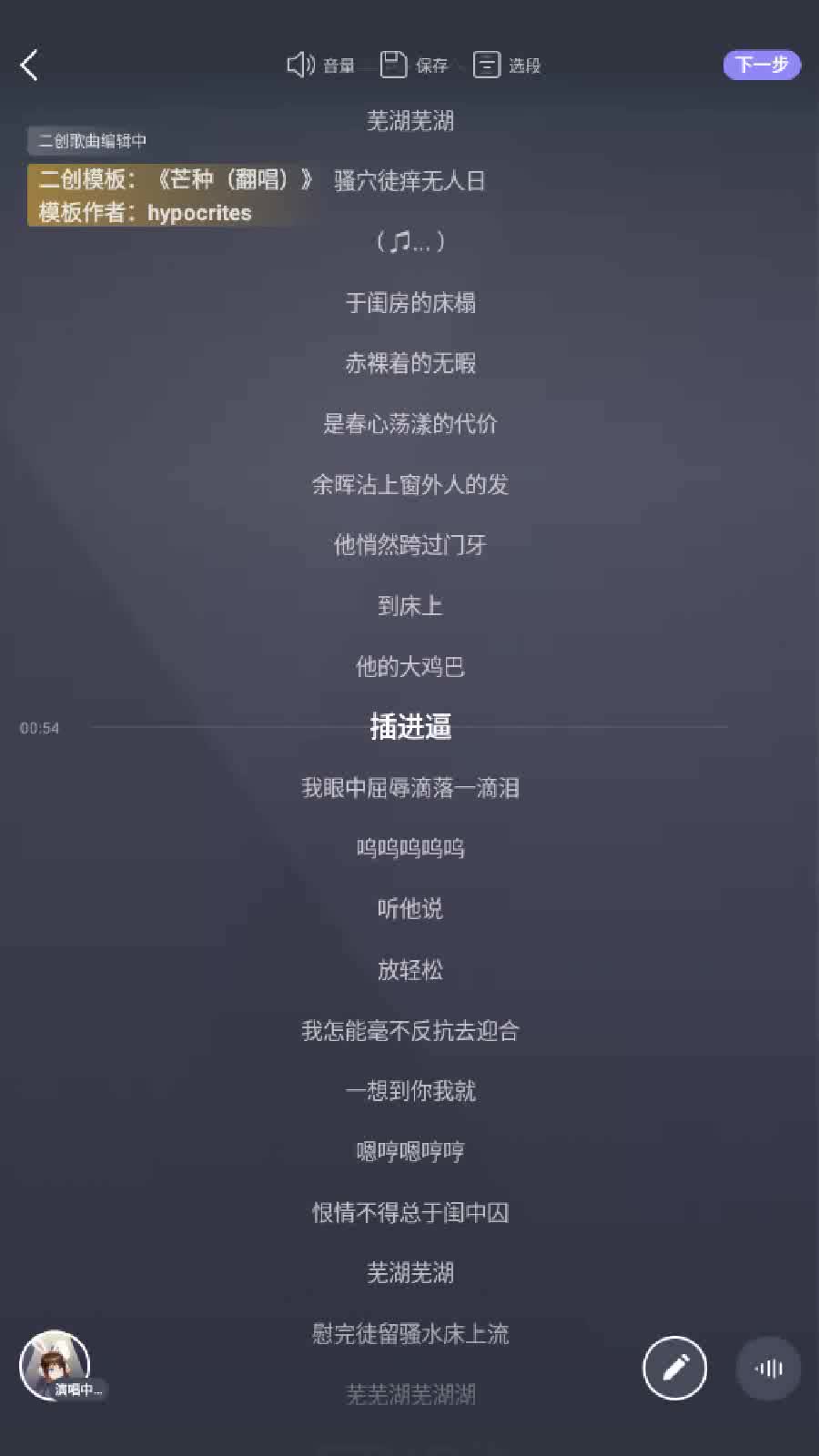819x1456 pixels.
Task: Open the pencil edit lyrics button
Action: [x=674, y=1368]
